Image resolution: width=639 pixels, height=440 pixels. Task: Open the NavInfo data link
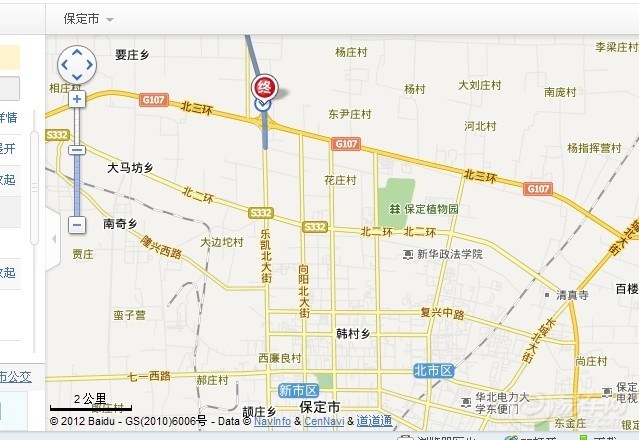tap(272, 421)
